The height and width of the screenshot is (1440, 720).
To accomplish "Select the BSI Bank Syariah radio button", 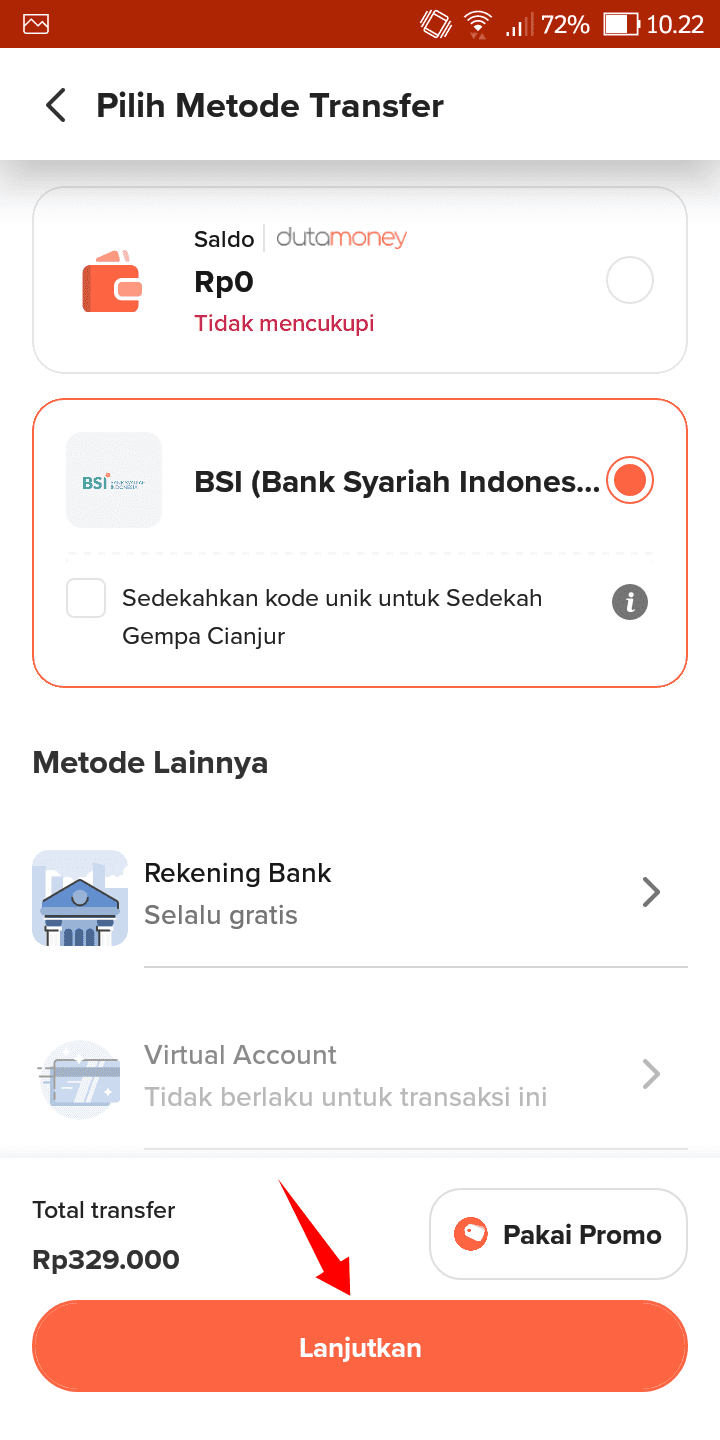I will [629, 480].
